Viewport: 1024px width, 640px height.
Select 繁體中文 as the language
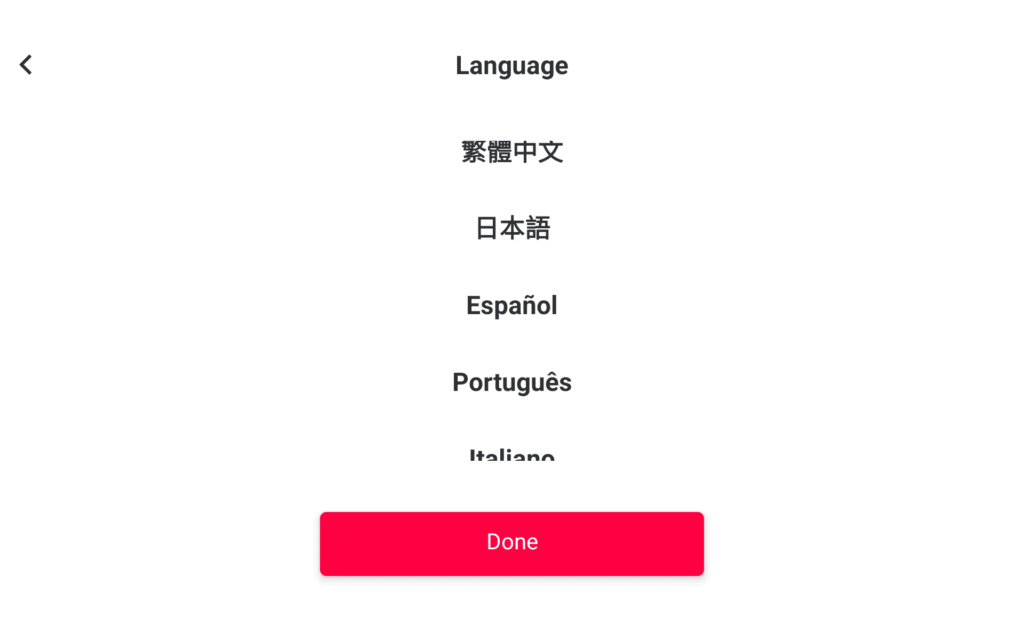(512, 152)
